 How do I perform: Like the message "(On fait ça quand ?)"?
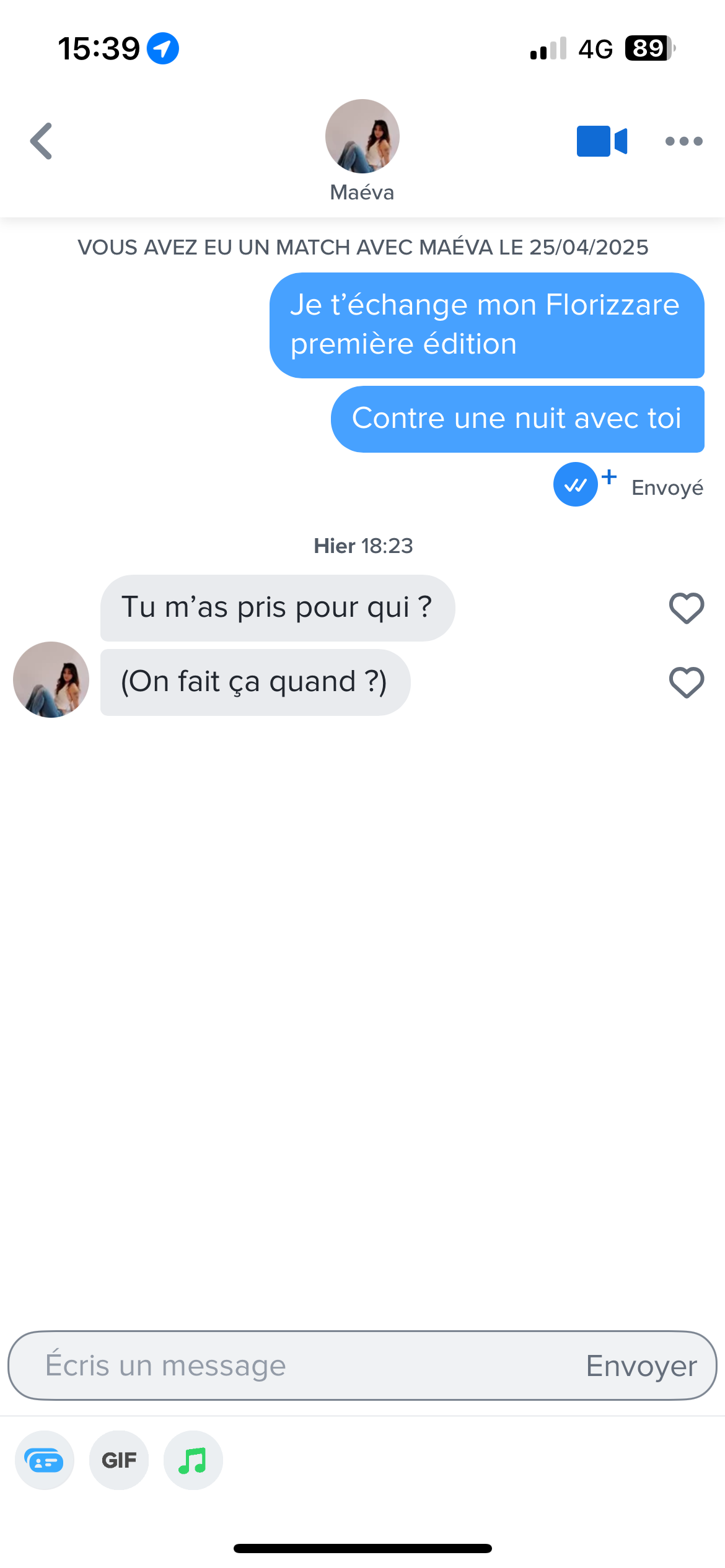coord(686,682)
